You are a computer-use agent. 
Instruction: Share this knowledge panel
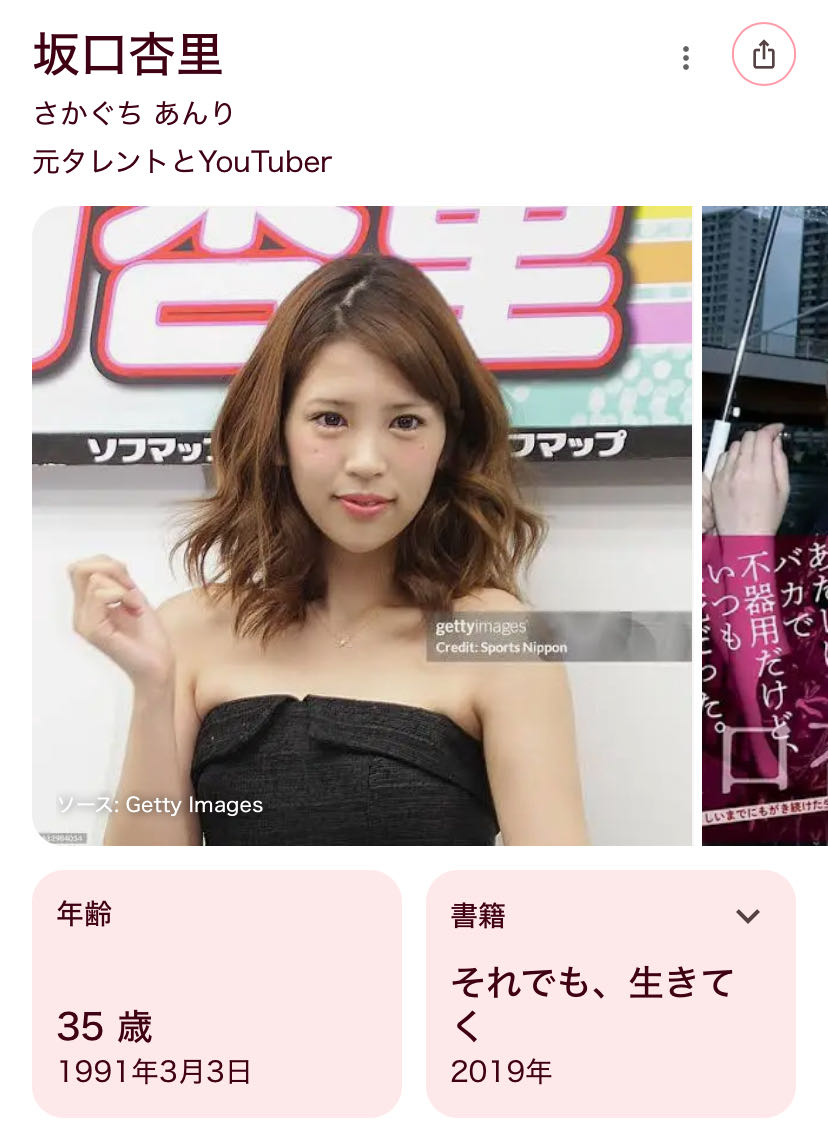(x=763, y=55)
